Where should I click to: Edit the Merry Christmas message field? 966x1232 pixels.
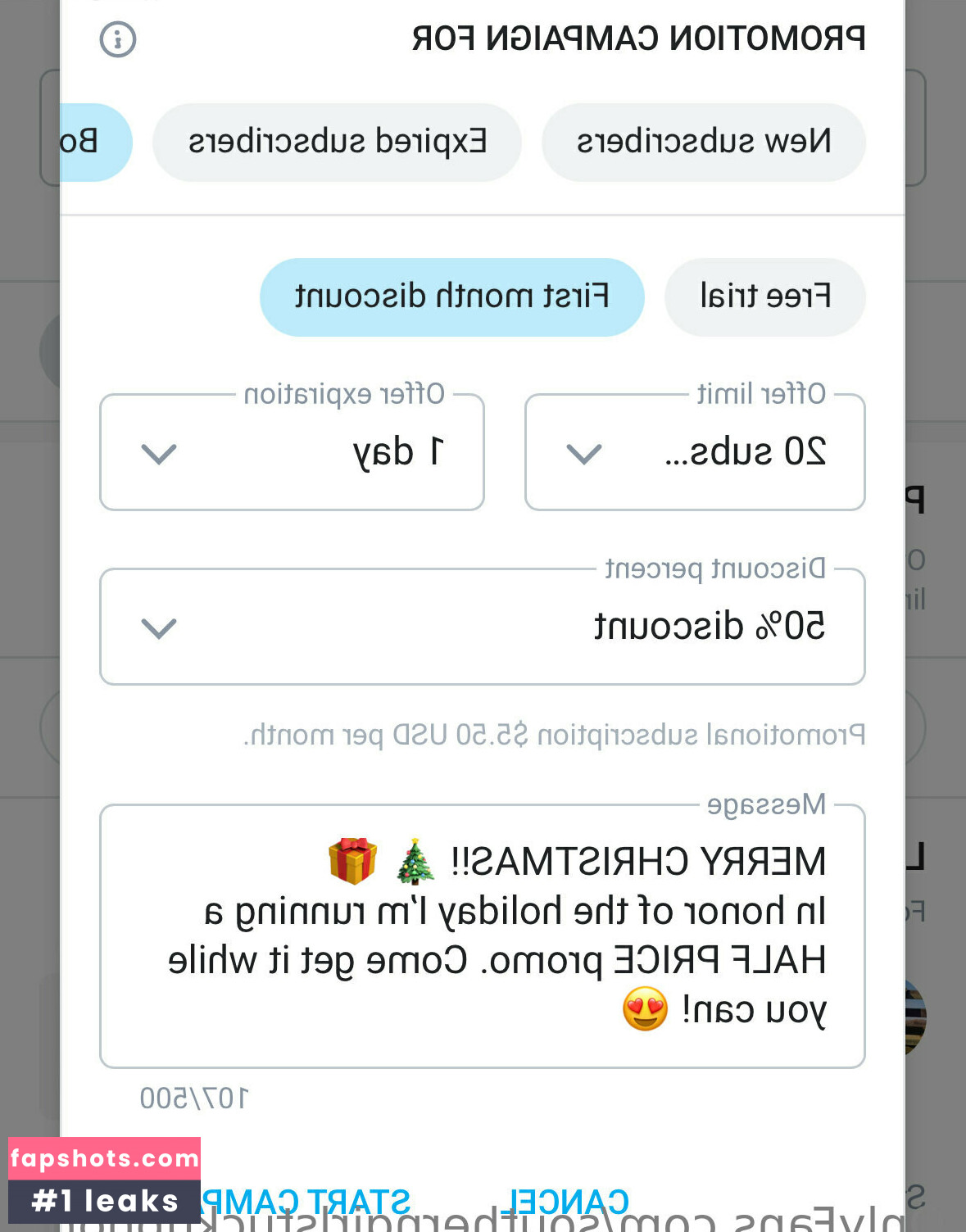tap(482, 935)
